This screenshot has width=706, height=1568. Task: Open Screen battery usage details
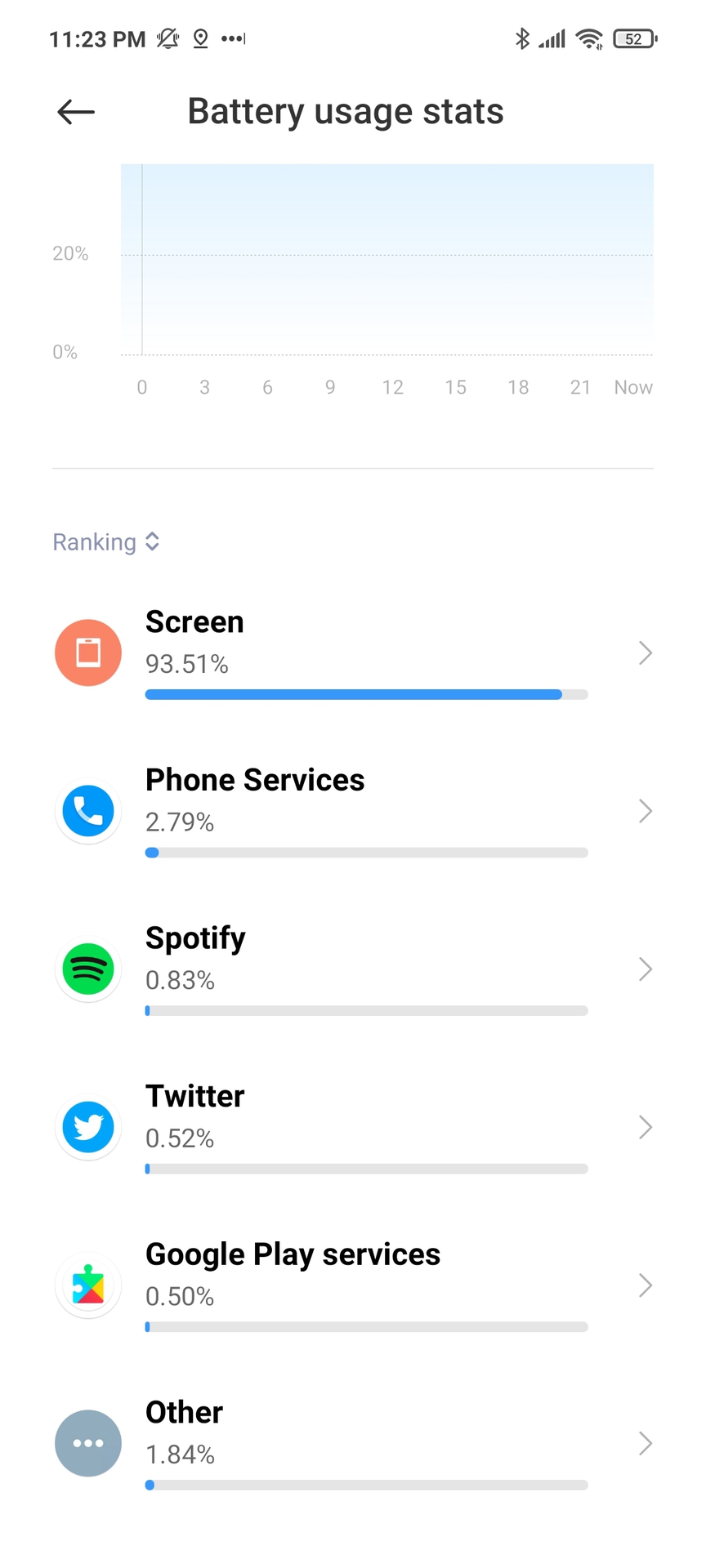(353, 653)
